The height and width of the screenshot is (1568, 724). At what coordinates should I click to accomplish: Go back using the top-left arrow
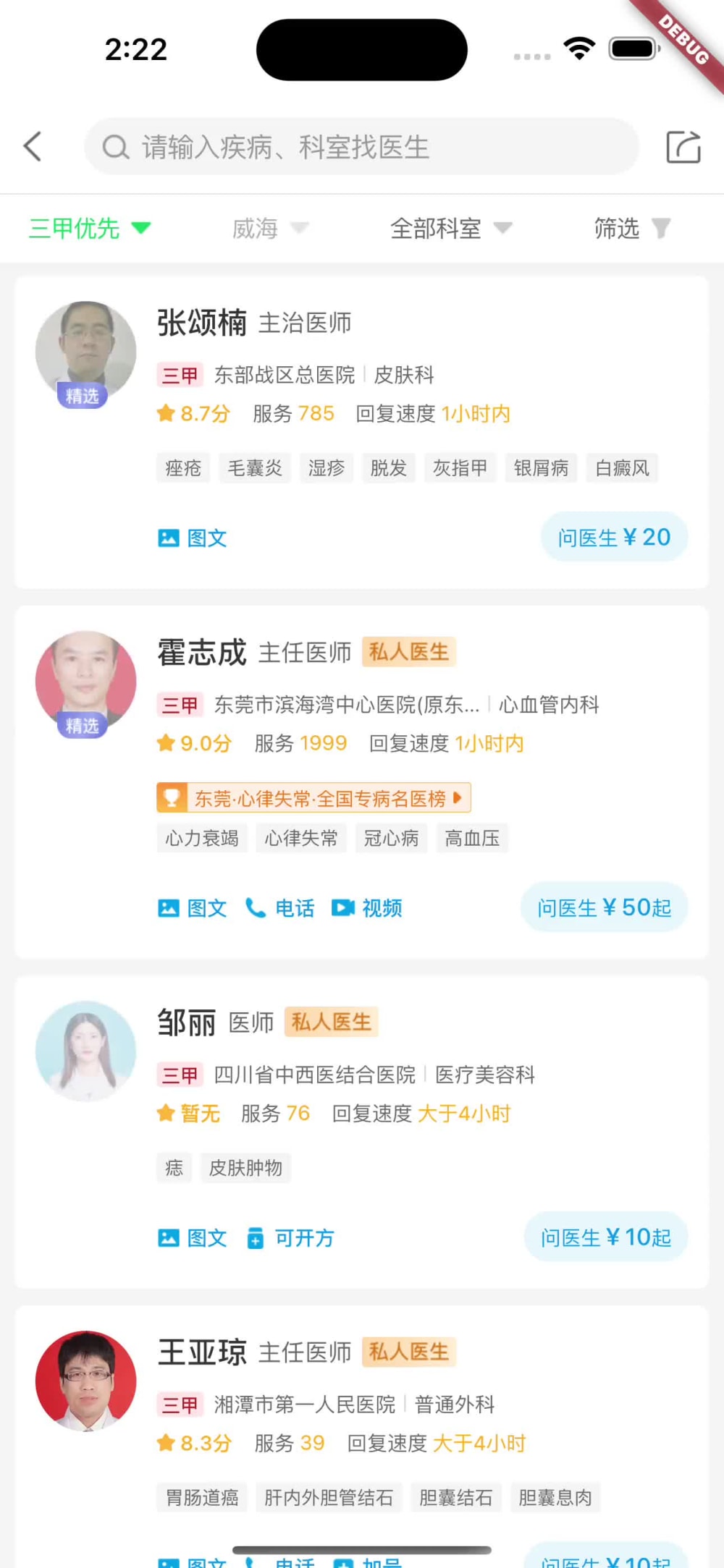click(x=33, y=147)
